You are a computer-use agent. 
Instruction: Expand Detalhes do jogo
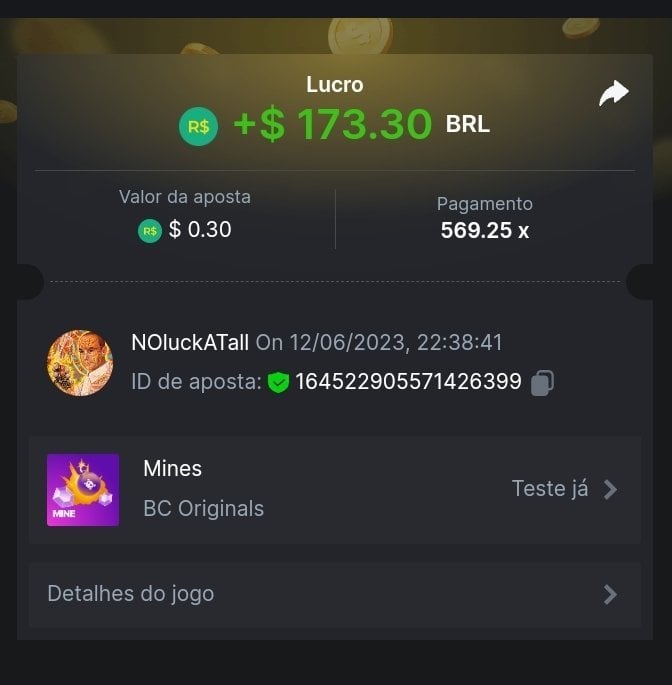tap(334, 594)
